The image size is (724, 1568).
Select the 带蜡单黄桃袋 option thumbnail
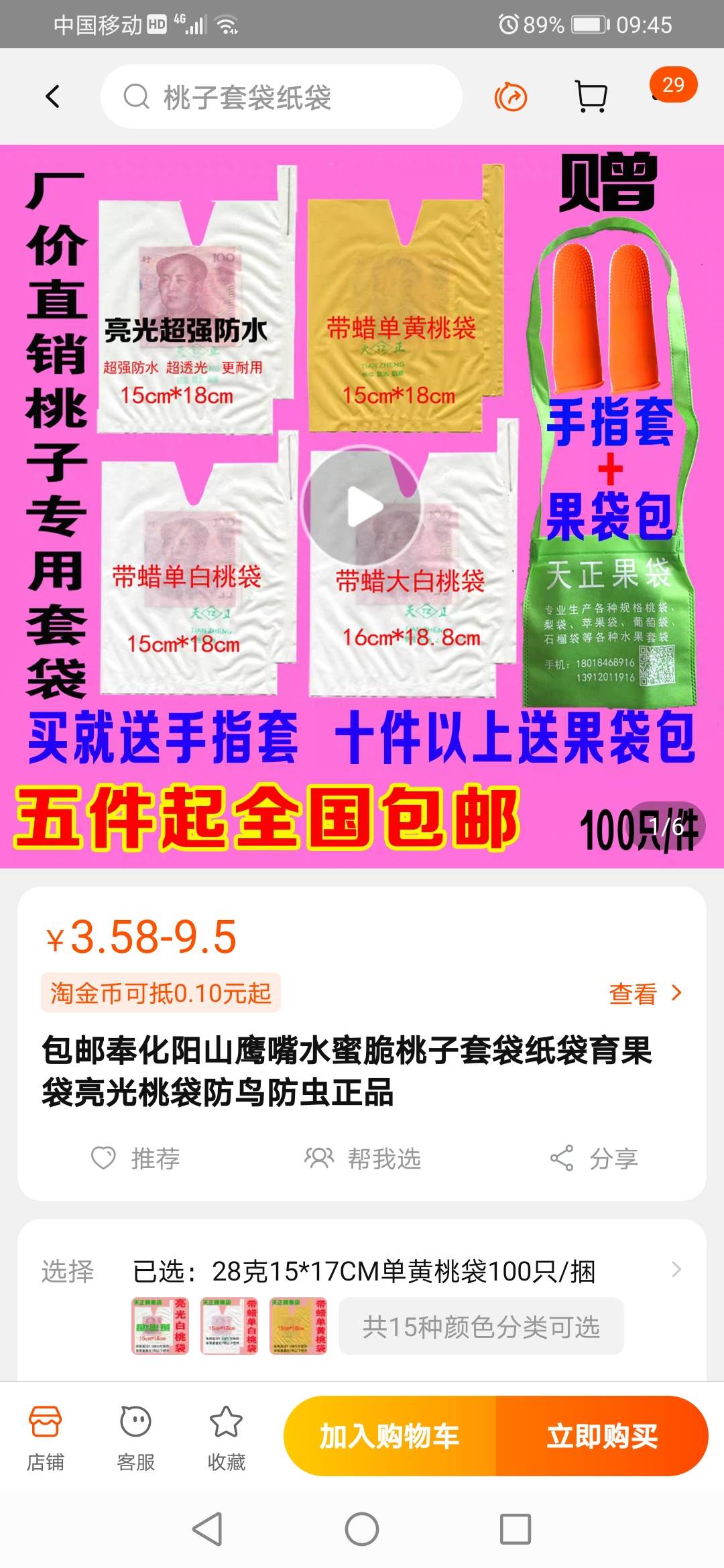[x=298, y=1326]
